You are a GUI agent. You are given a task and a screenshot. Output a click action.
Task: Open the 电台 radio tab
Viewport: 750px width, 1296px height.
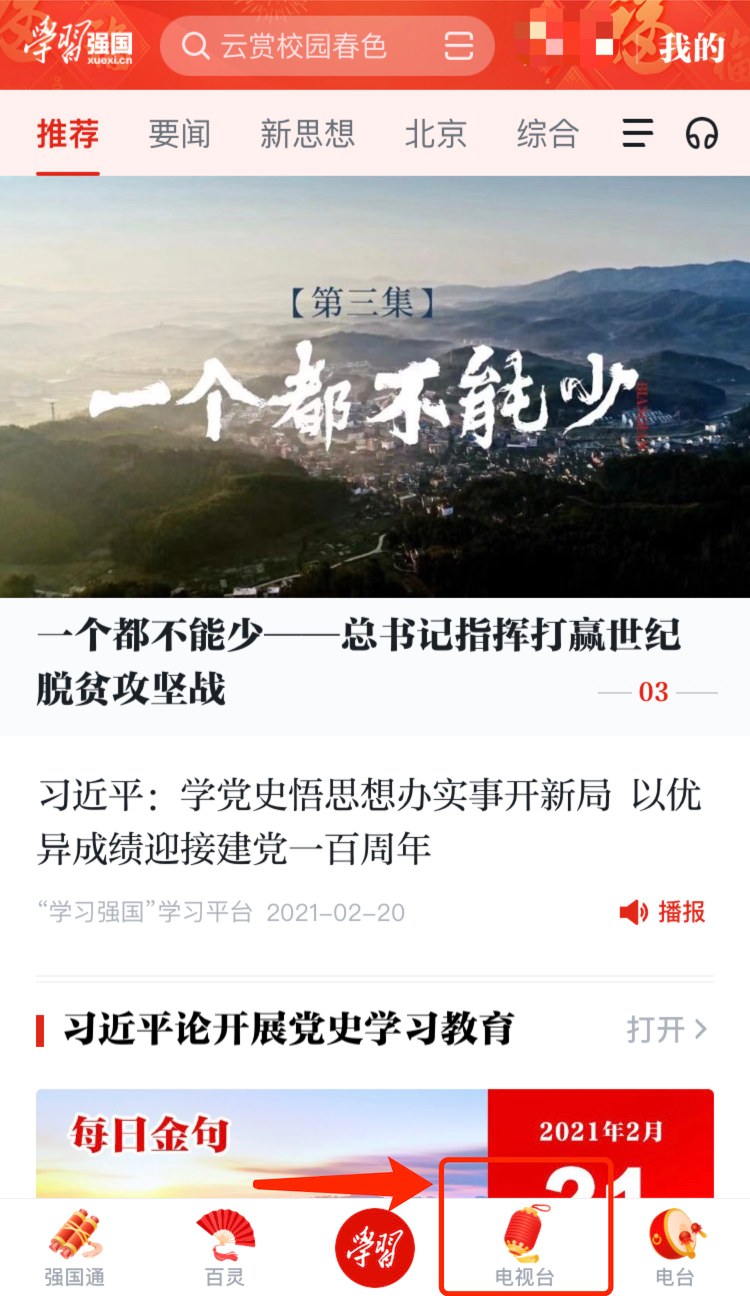pos(675,1248)
